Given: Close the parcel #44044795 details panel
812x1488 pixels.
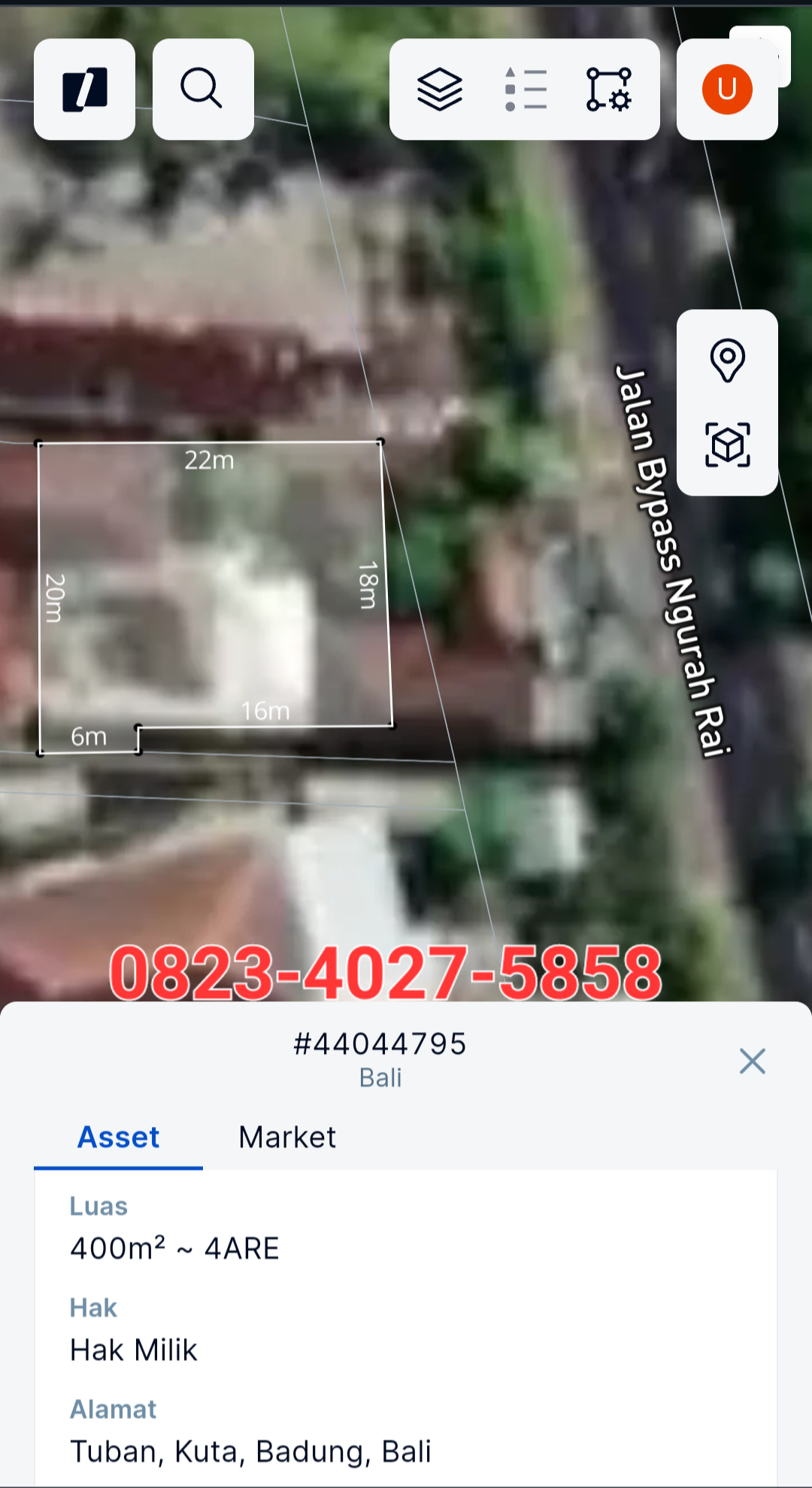Looking at the screenshot, I should coord(752,1061).
